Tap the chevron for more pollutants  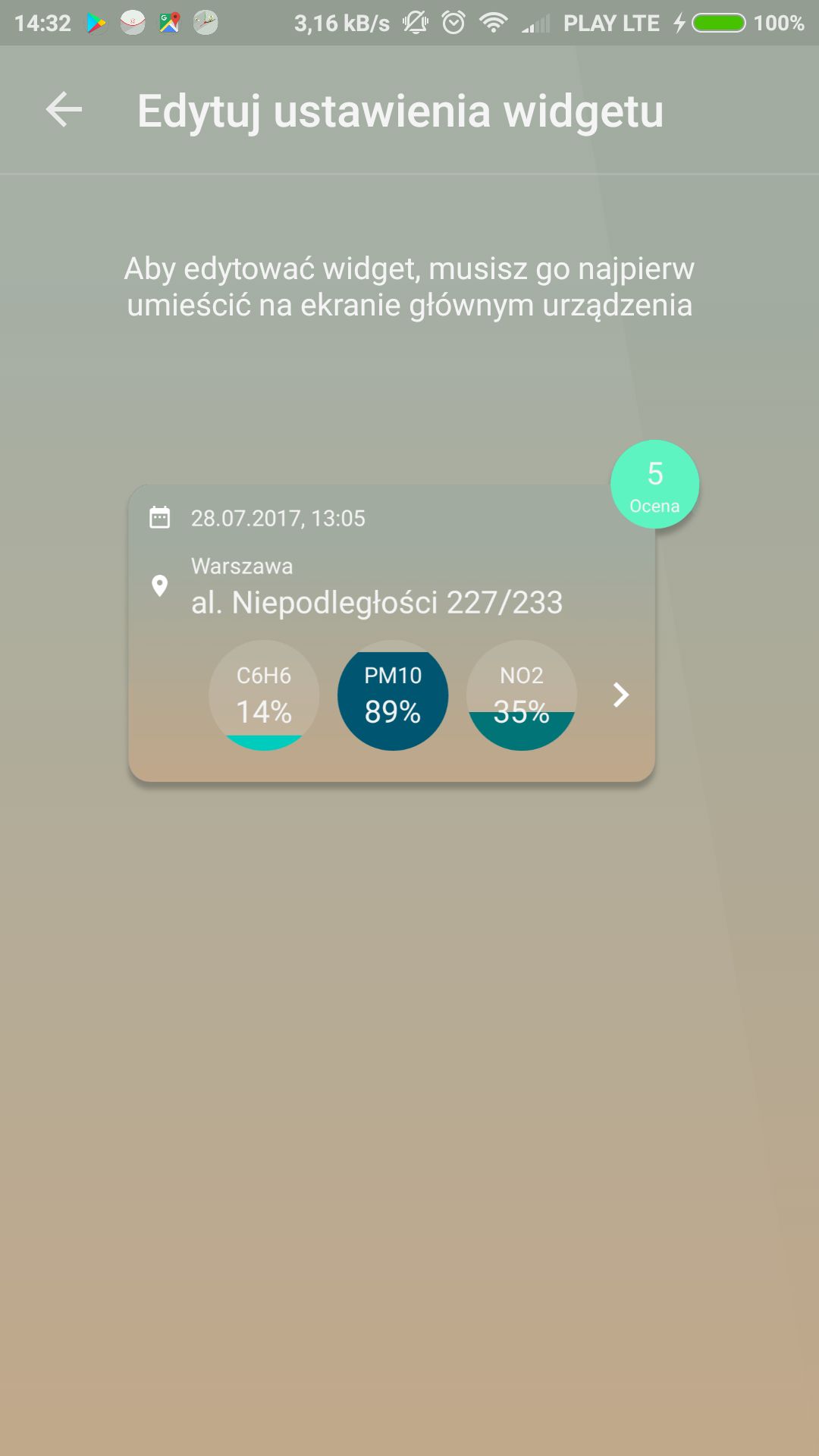[620, 695]
